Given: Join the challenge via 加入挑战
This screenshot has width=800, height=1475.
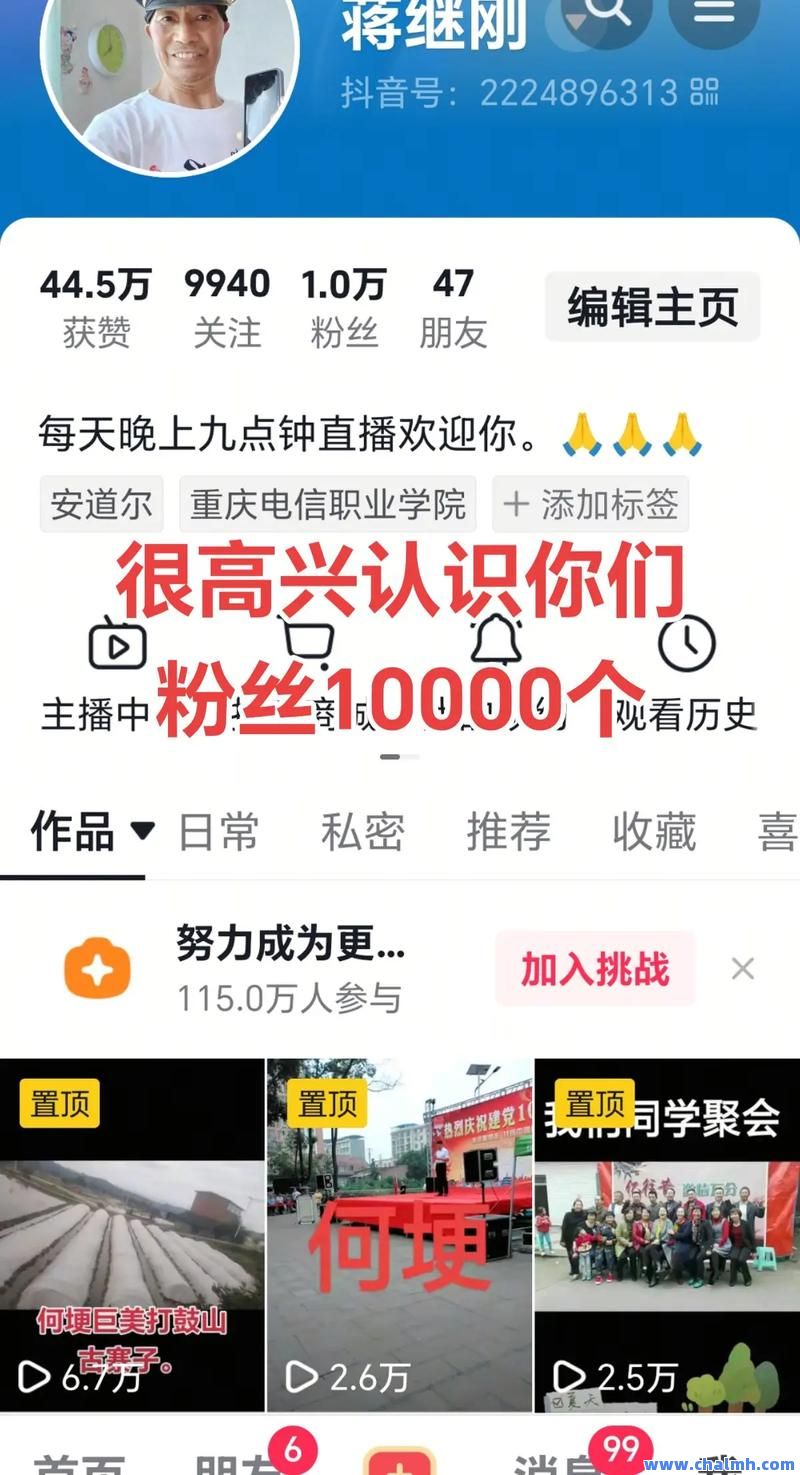Looking at the screenshot, I should click(595, 968).
